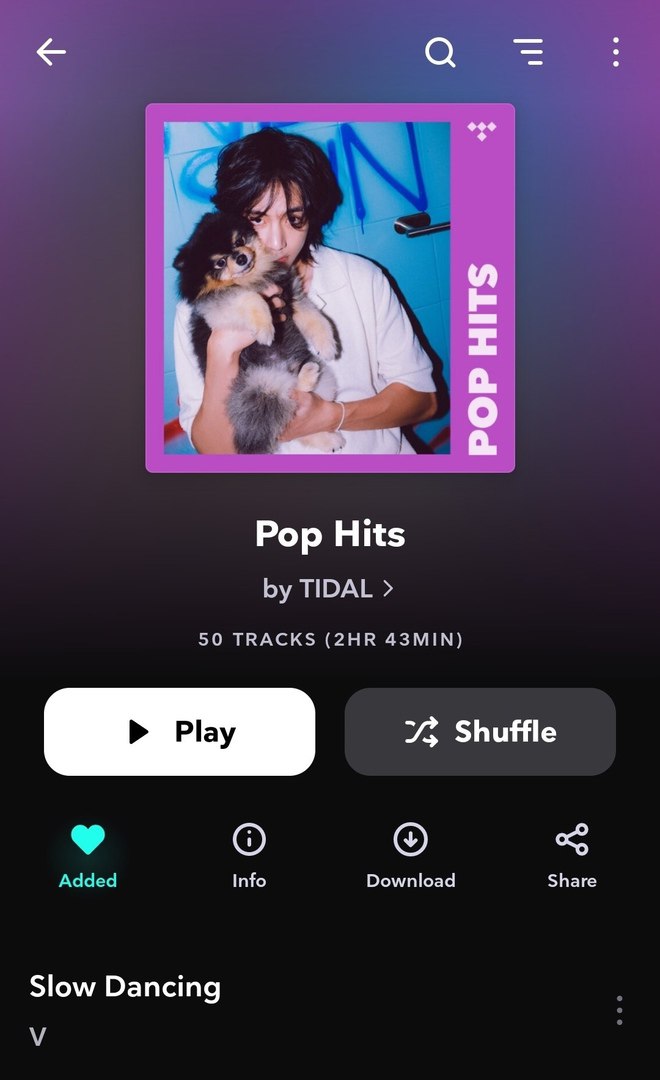Viewport: 660px width, 1080px height.
Task: Play the Pop Hits playlist
Action: [x=180, y=732]
